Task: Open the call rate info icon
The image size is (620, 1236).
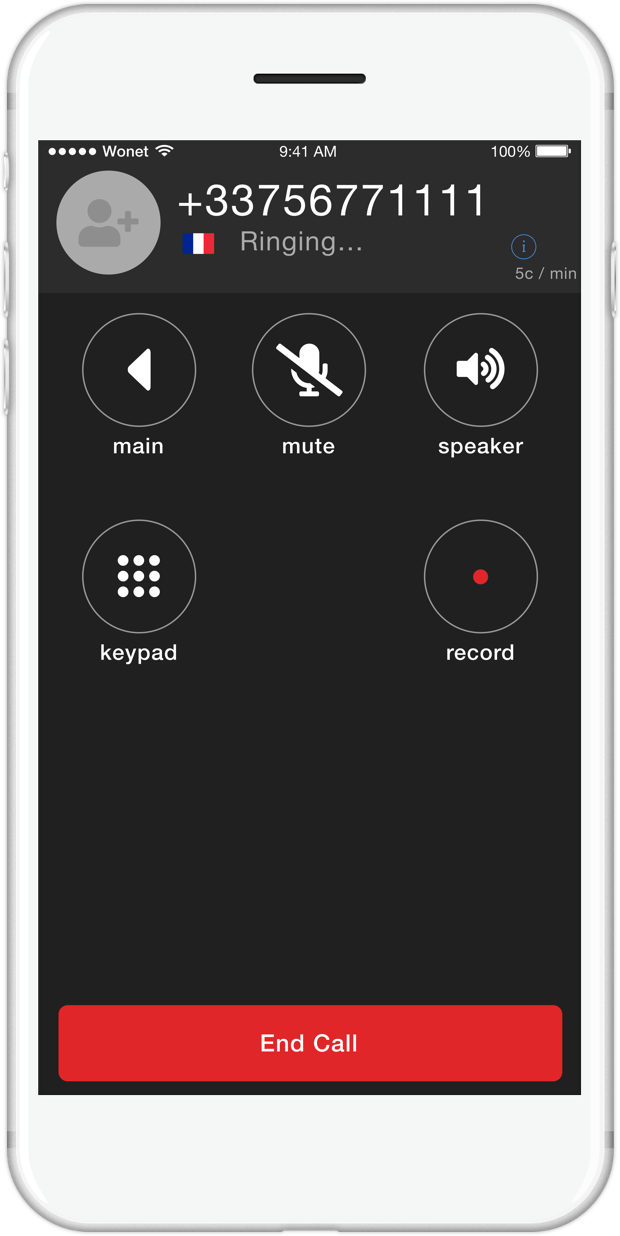Action: click(523, 246)
